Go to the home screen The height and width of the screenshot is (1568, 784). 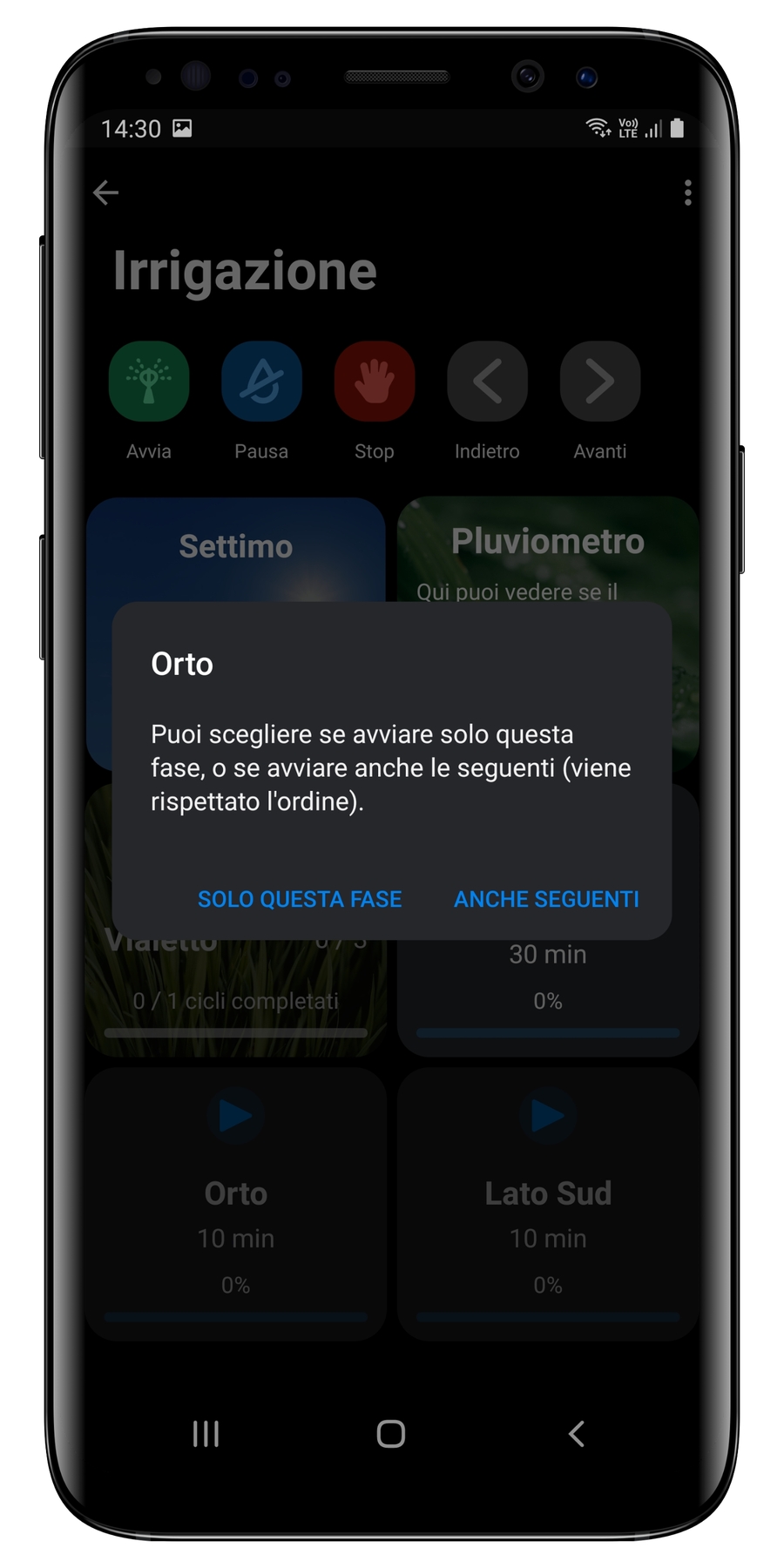tap(390, 1433)
